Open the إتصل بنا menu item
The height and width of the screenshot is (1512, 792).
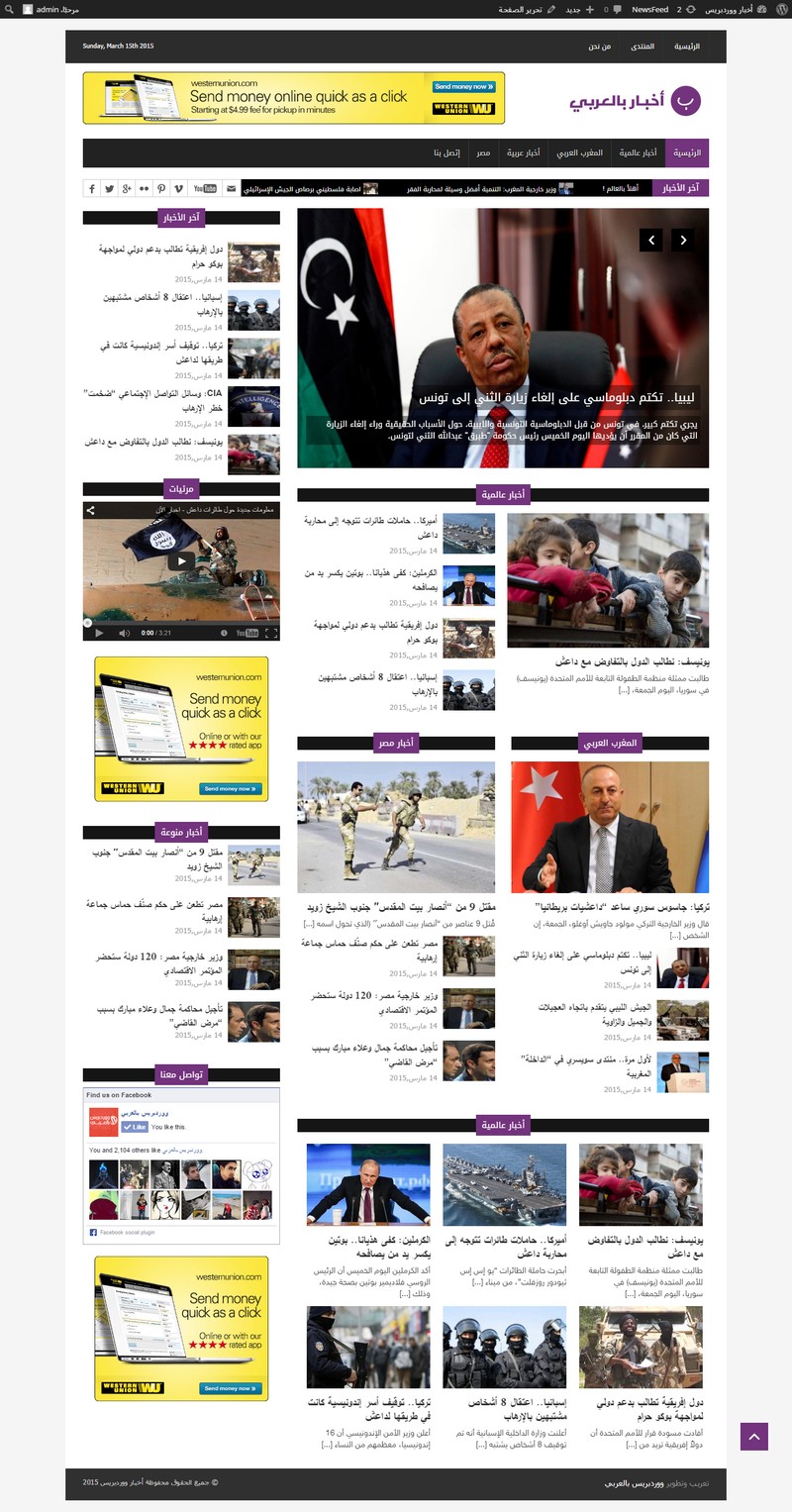(445, 153)
